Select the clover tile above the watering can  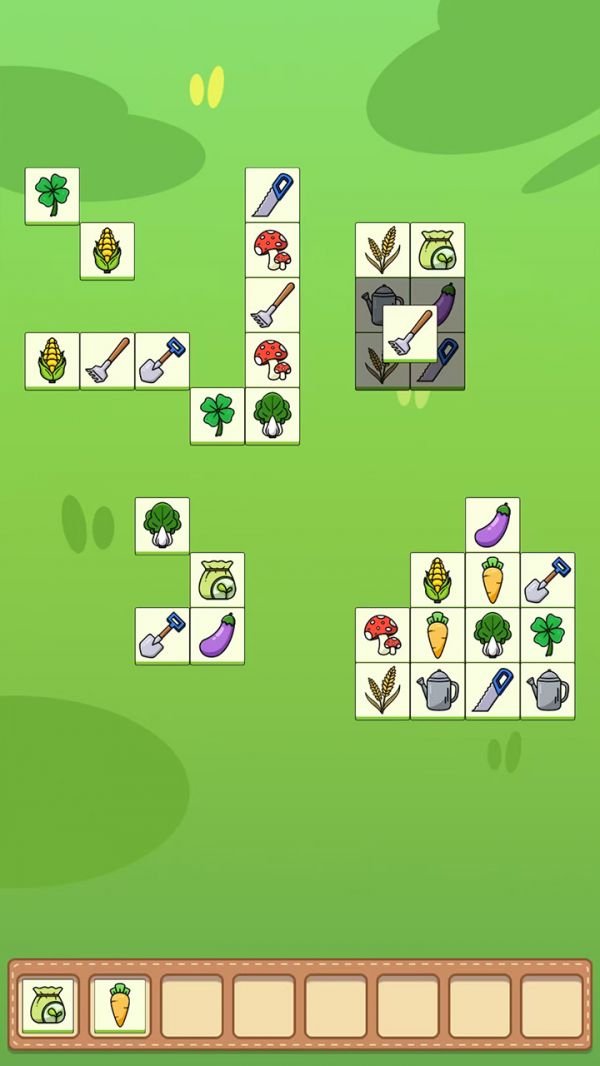(x=547, y=634)
